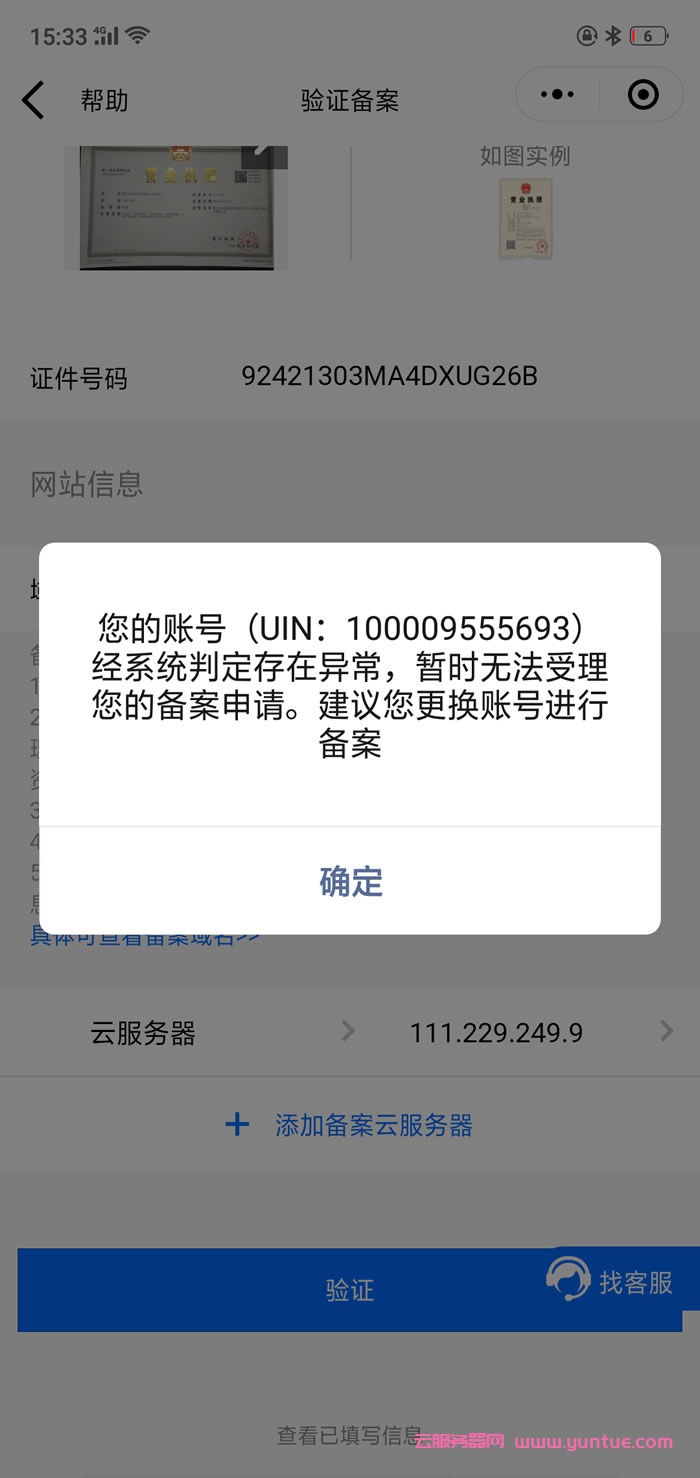View filled info via 查看已填写信息

[348, 1435]
